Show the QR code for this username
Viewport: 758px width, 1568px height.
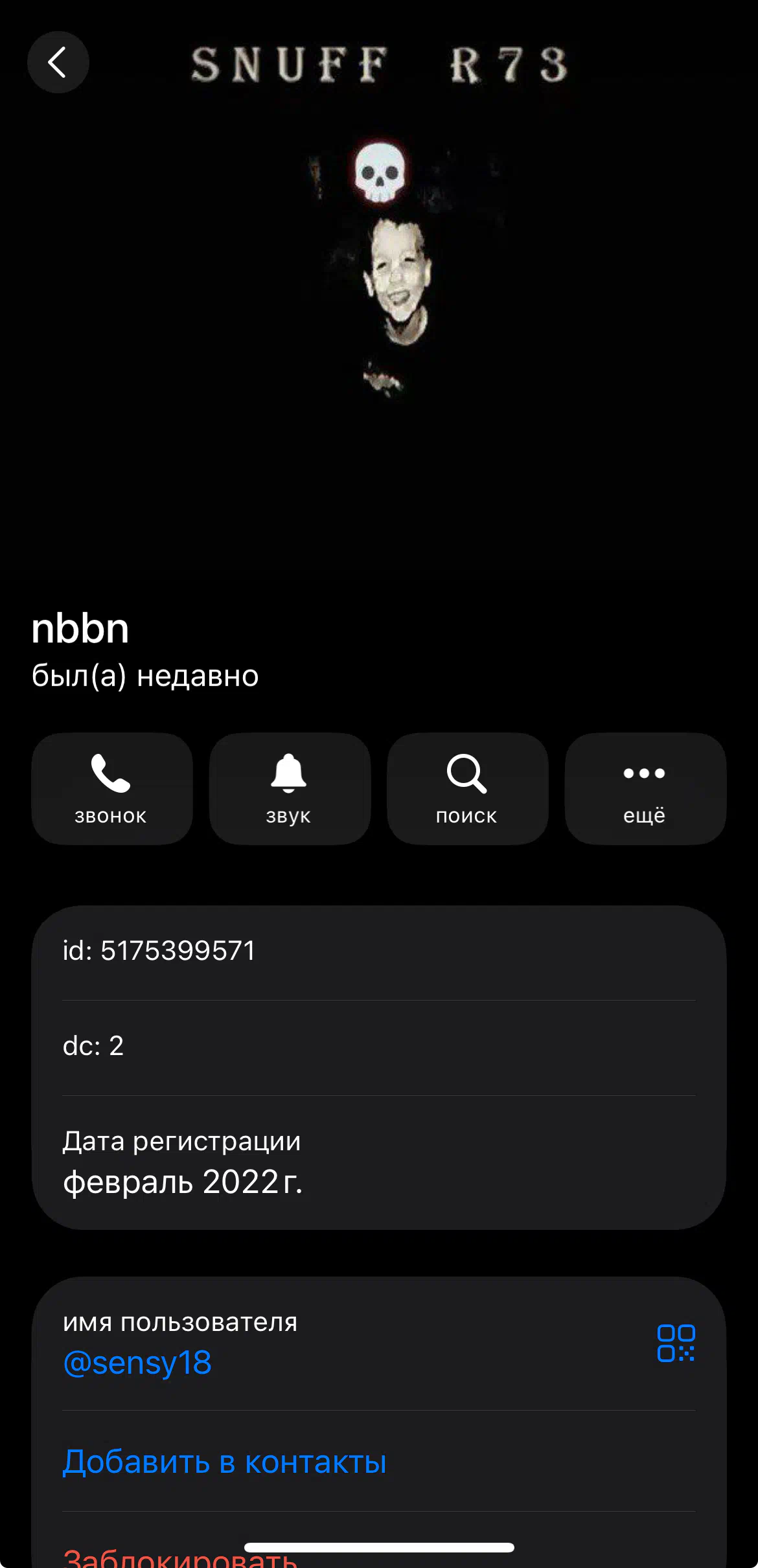click(x=676, y=1343)
